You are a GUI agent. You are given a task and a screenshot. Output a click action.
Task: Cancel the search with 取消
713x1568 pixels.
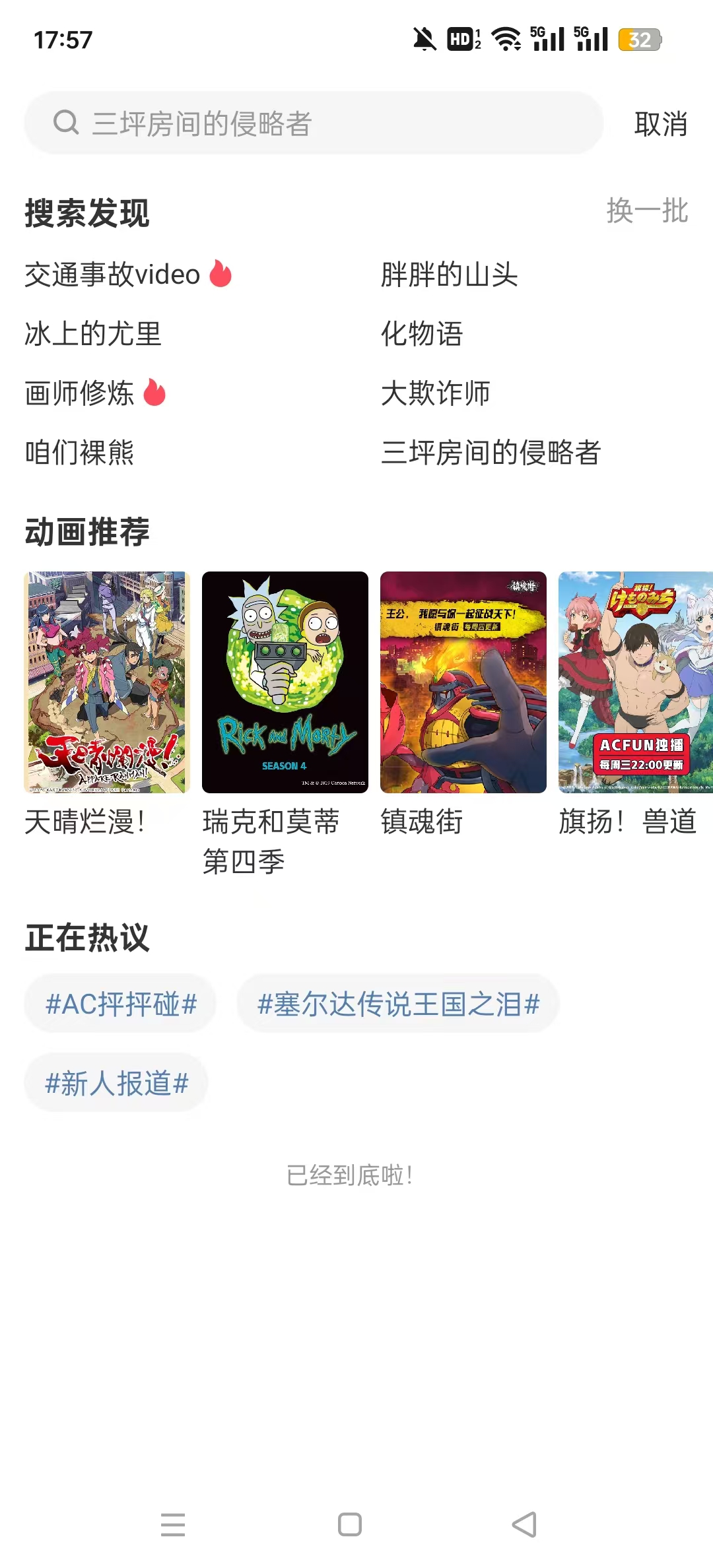[660, 124]
